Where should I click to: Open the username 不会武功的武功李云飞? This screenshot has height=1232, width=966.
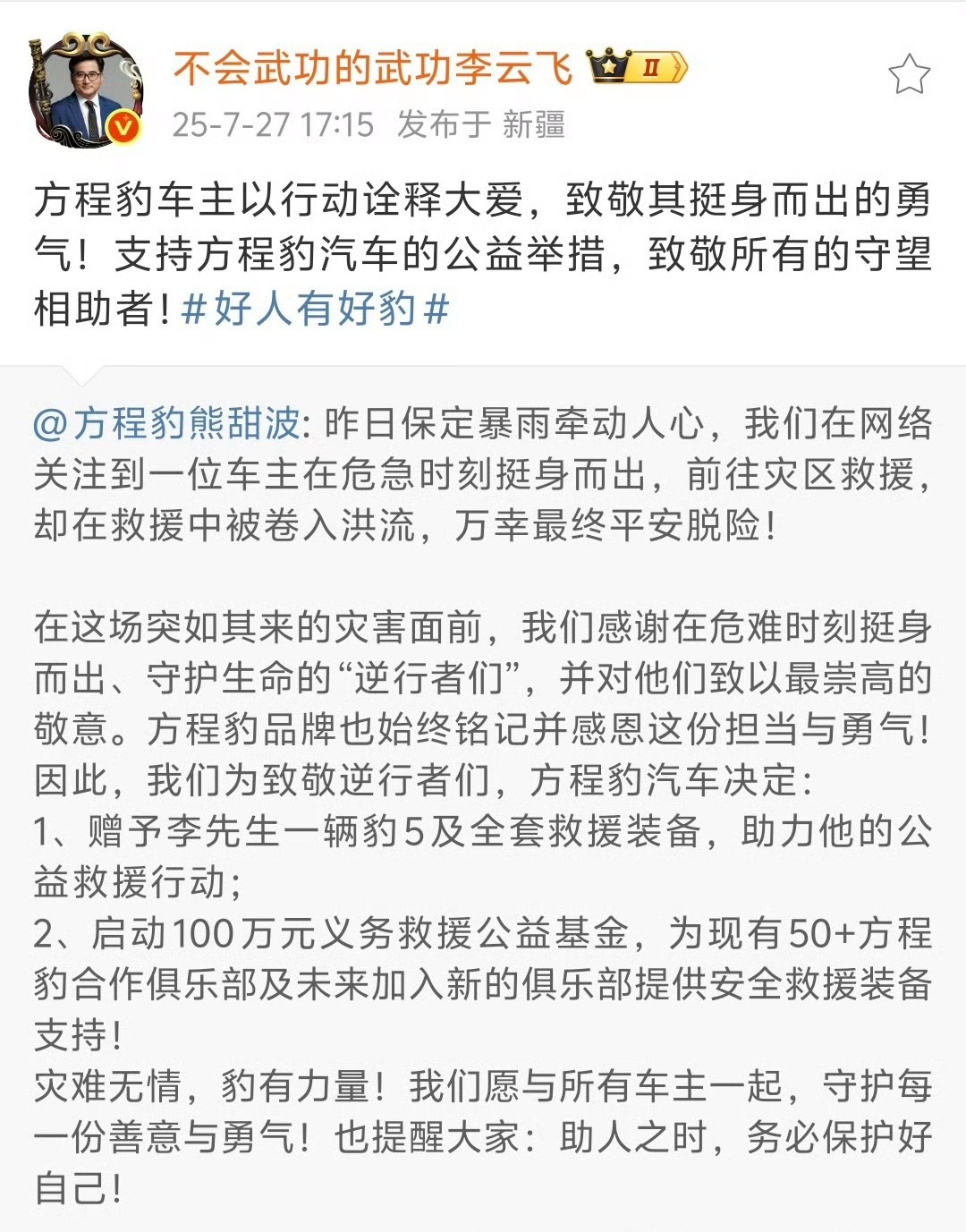tap(372, 68)
